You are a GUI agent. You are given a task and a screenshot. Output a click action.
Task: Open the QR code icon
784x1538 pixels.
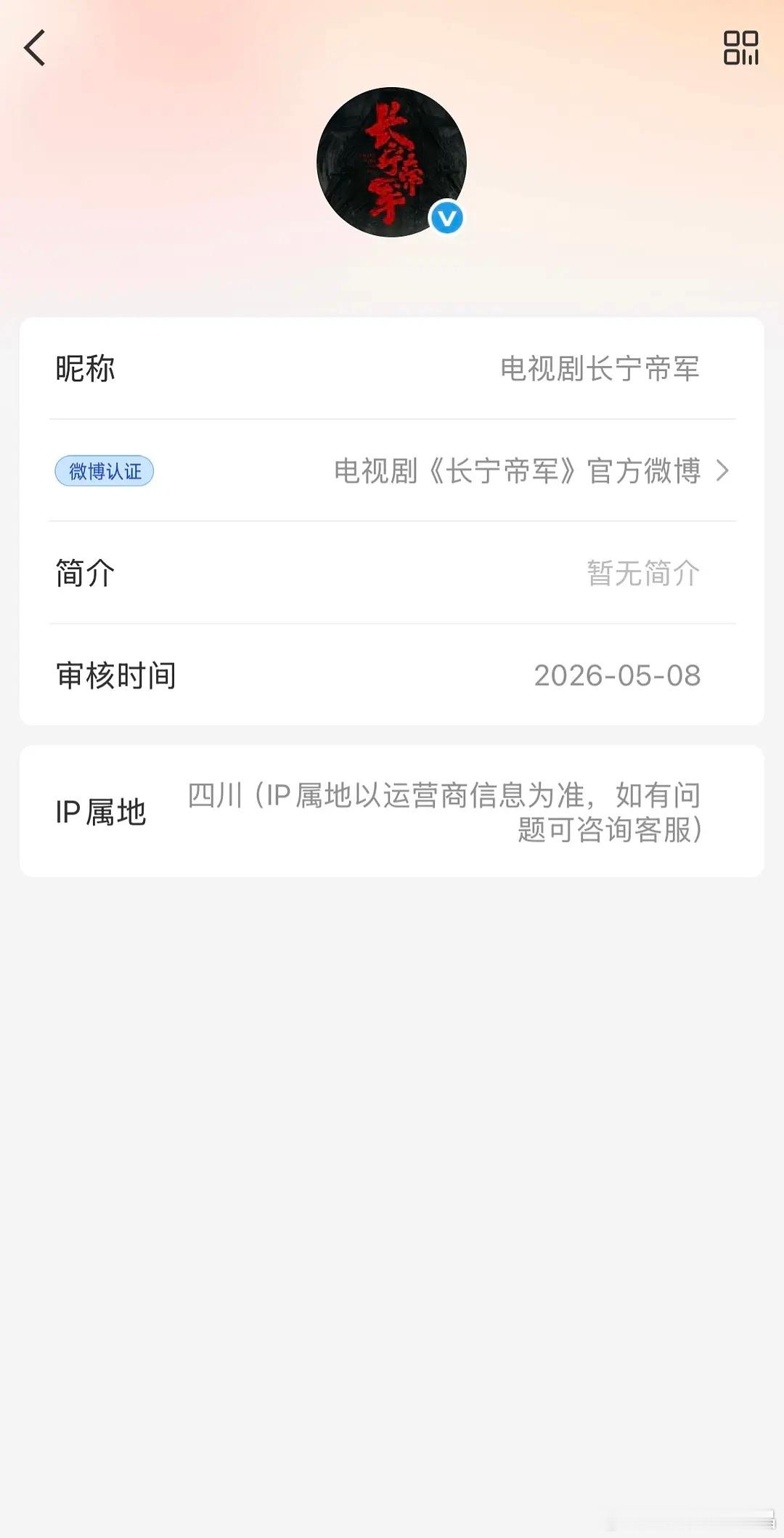[x=740, y=48]
